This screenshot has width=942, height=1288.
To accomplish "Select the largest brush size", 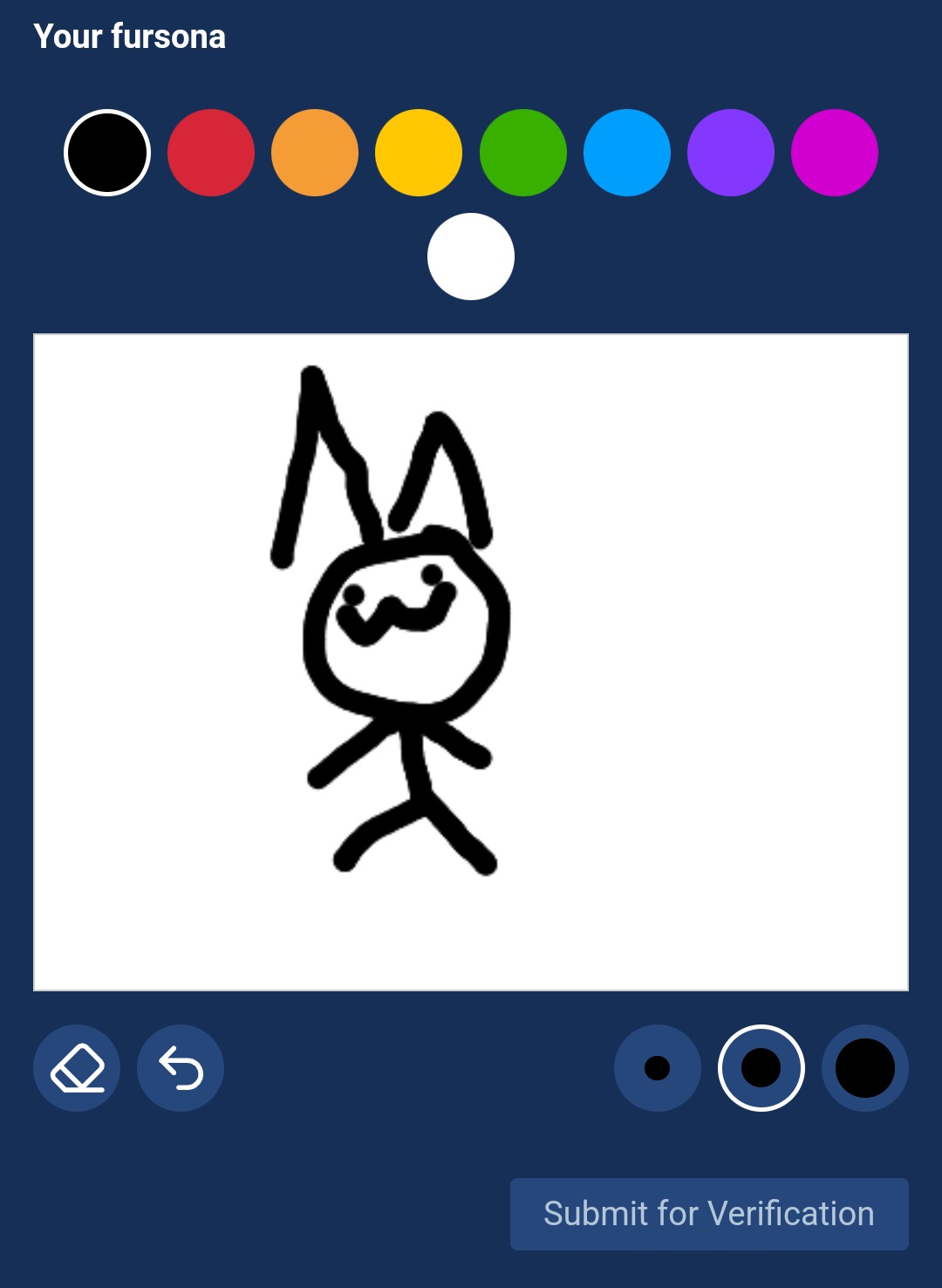I will (865, 1068).
